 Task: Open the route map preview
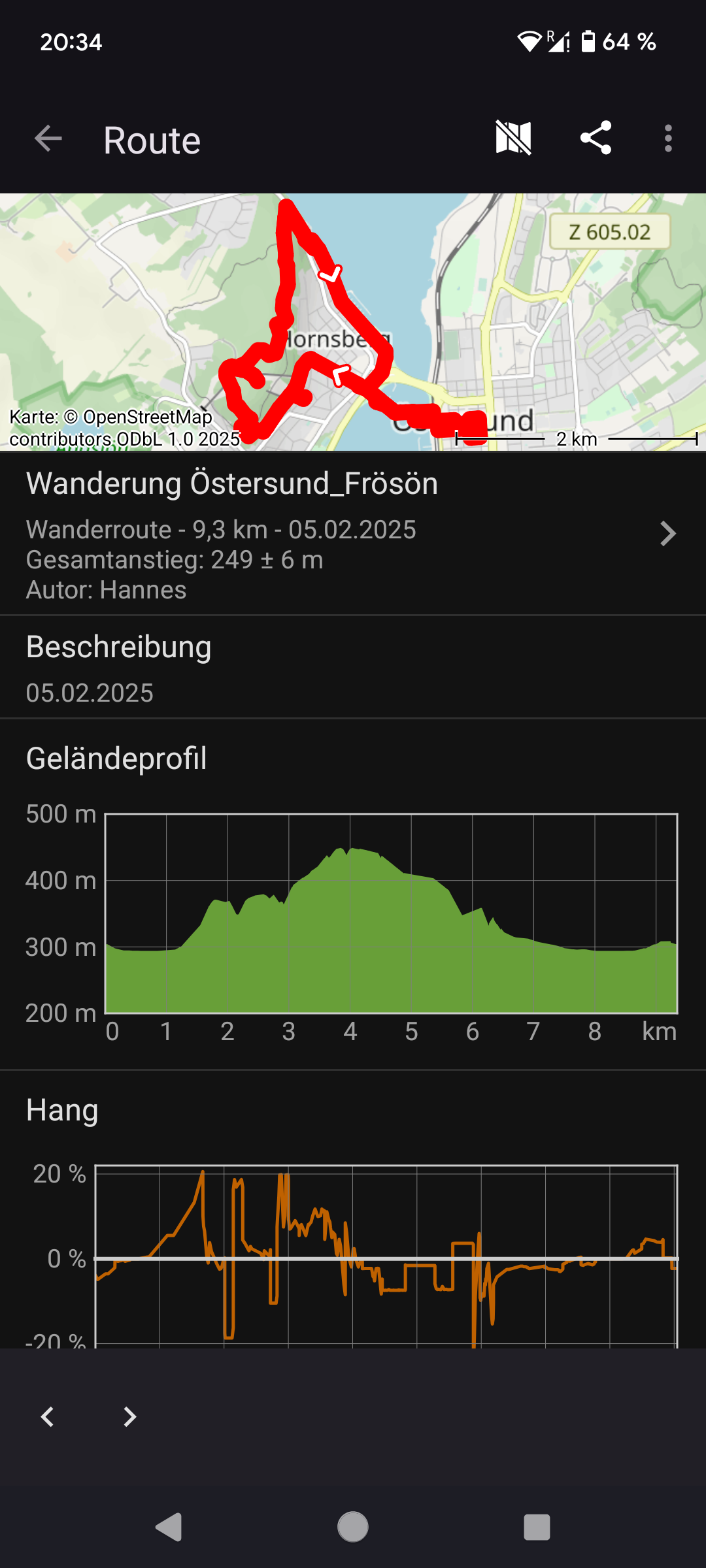[353, 321]
